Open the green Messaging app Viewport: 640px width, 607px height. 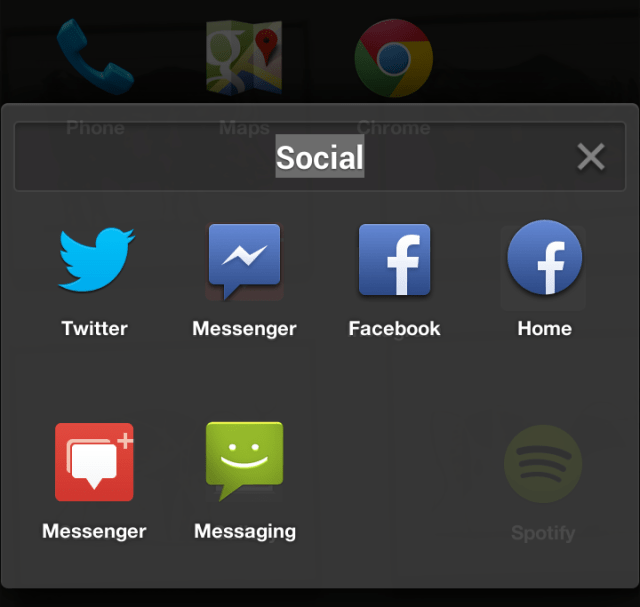click(244, 461)
